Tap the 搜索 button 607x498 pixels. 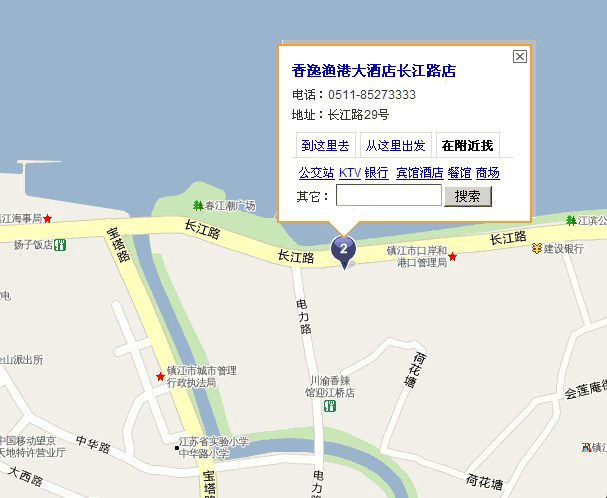pos(468,196)
